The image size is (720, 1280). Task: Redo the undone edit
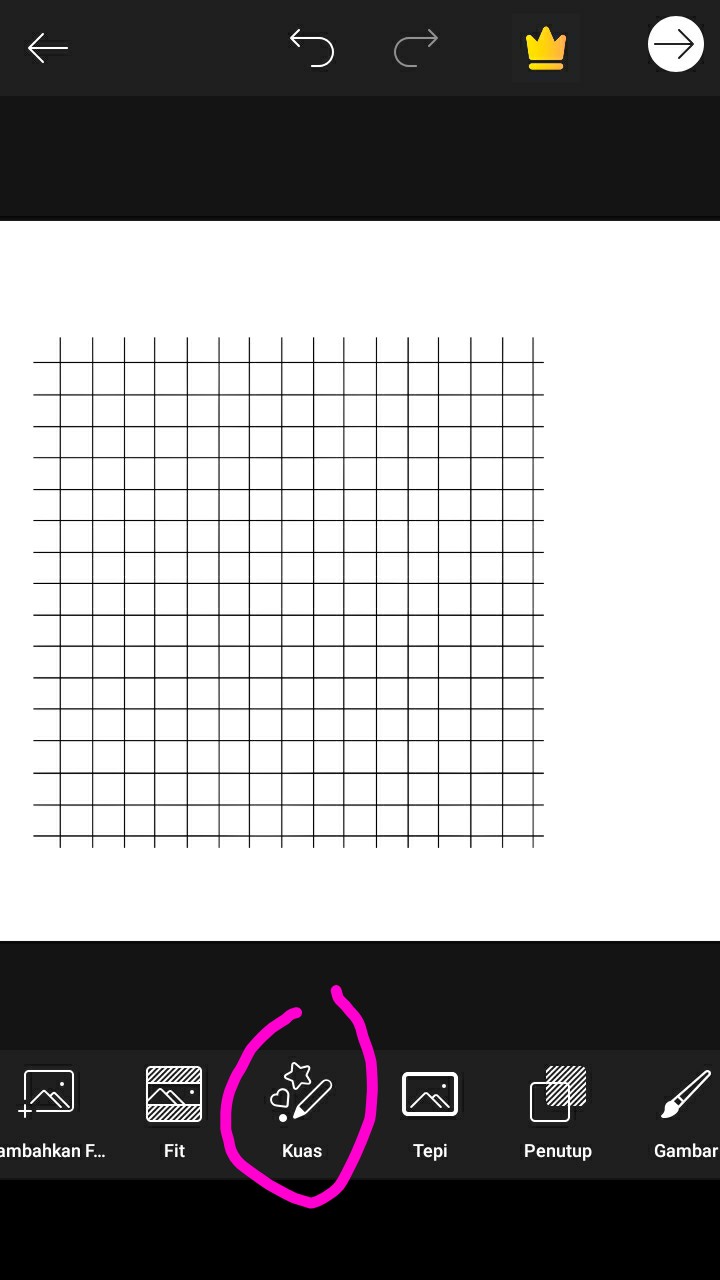(x=416, y=47)
